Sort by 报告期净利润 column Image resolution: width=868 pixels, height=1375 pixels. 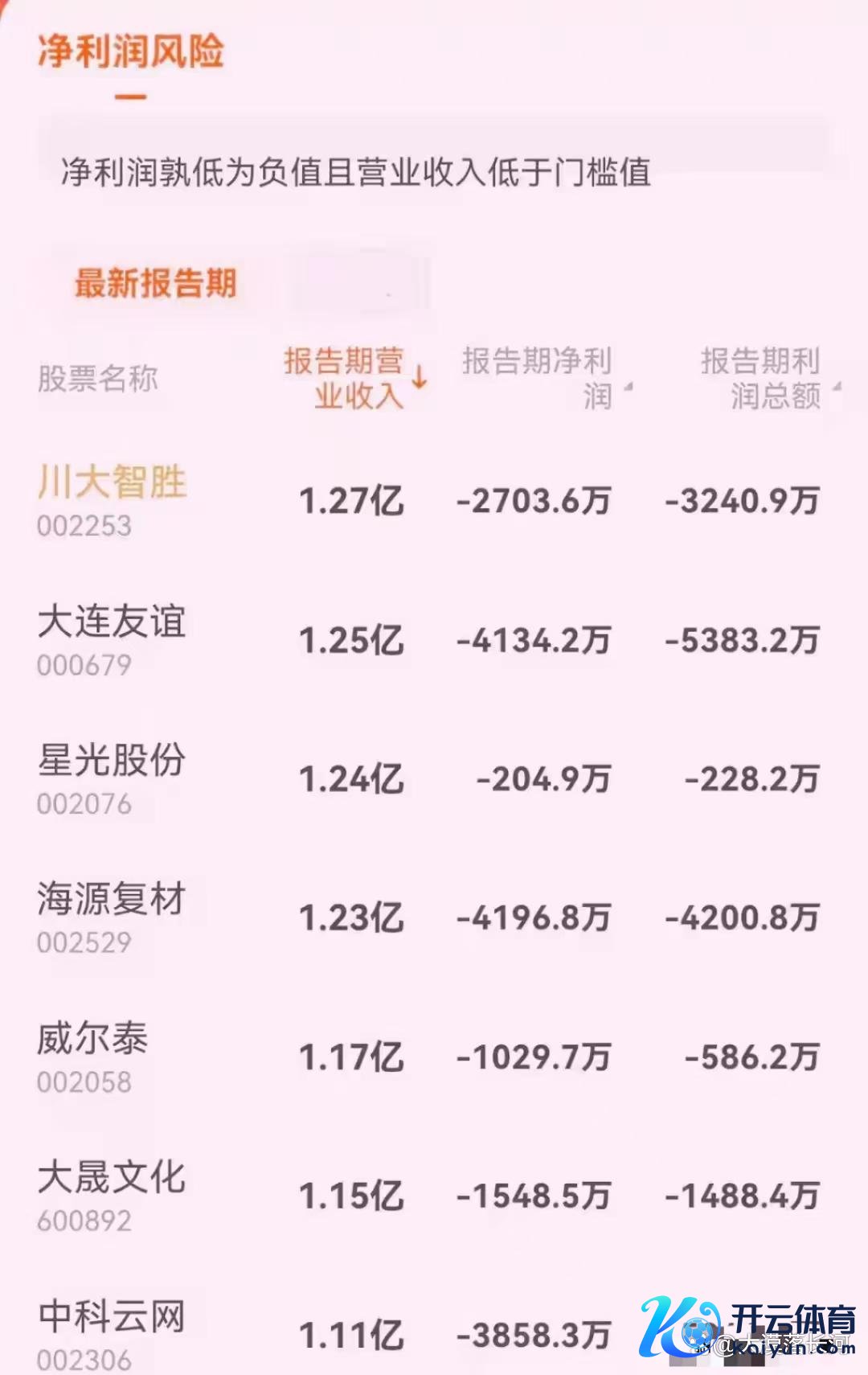tap(547, 378)
